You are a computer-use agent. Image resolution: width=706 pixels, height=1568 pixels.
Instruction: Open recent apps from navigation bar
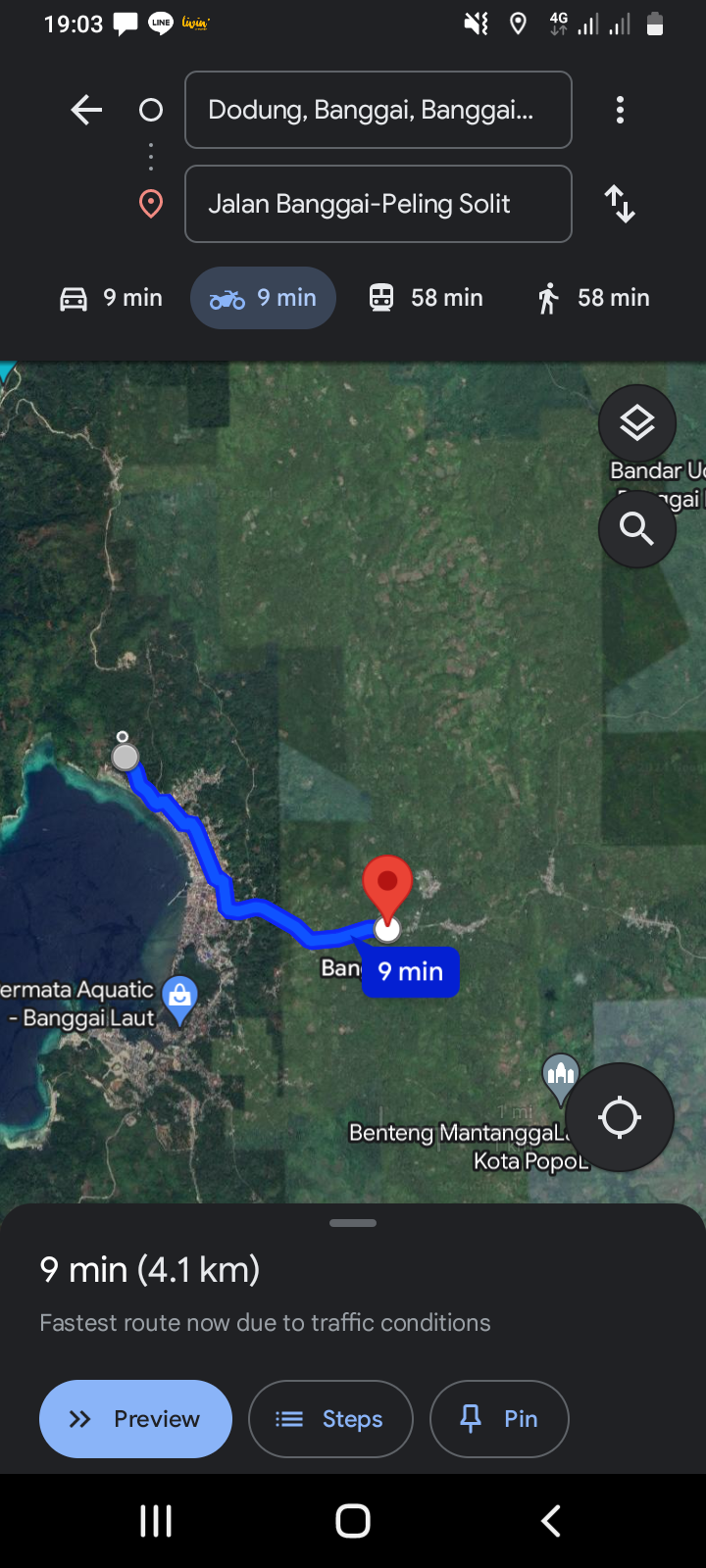coord(156,1521)
